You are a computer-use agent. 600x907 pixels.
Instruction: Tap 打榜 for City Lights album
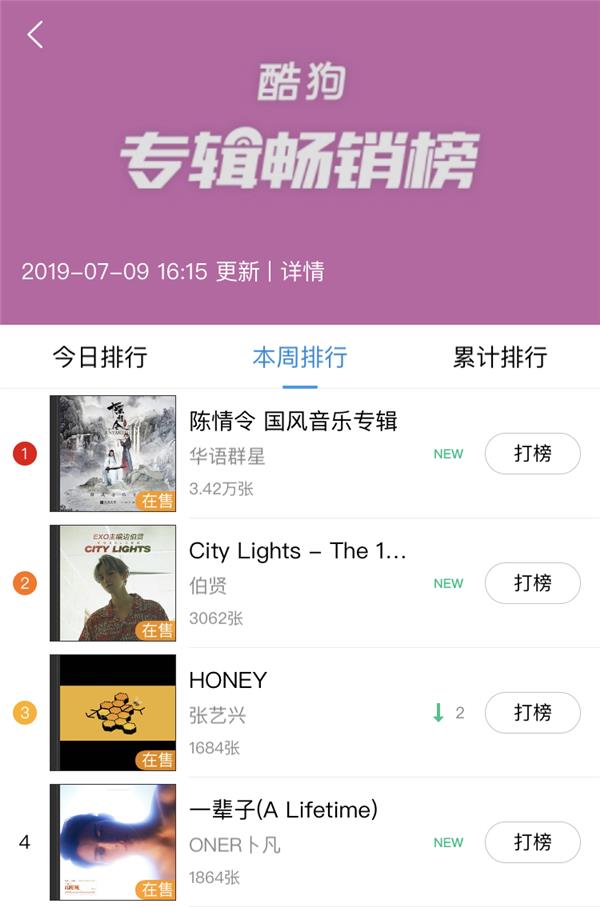[532, 583]
